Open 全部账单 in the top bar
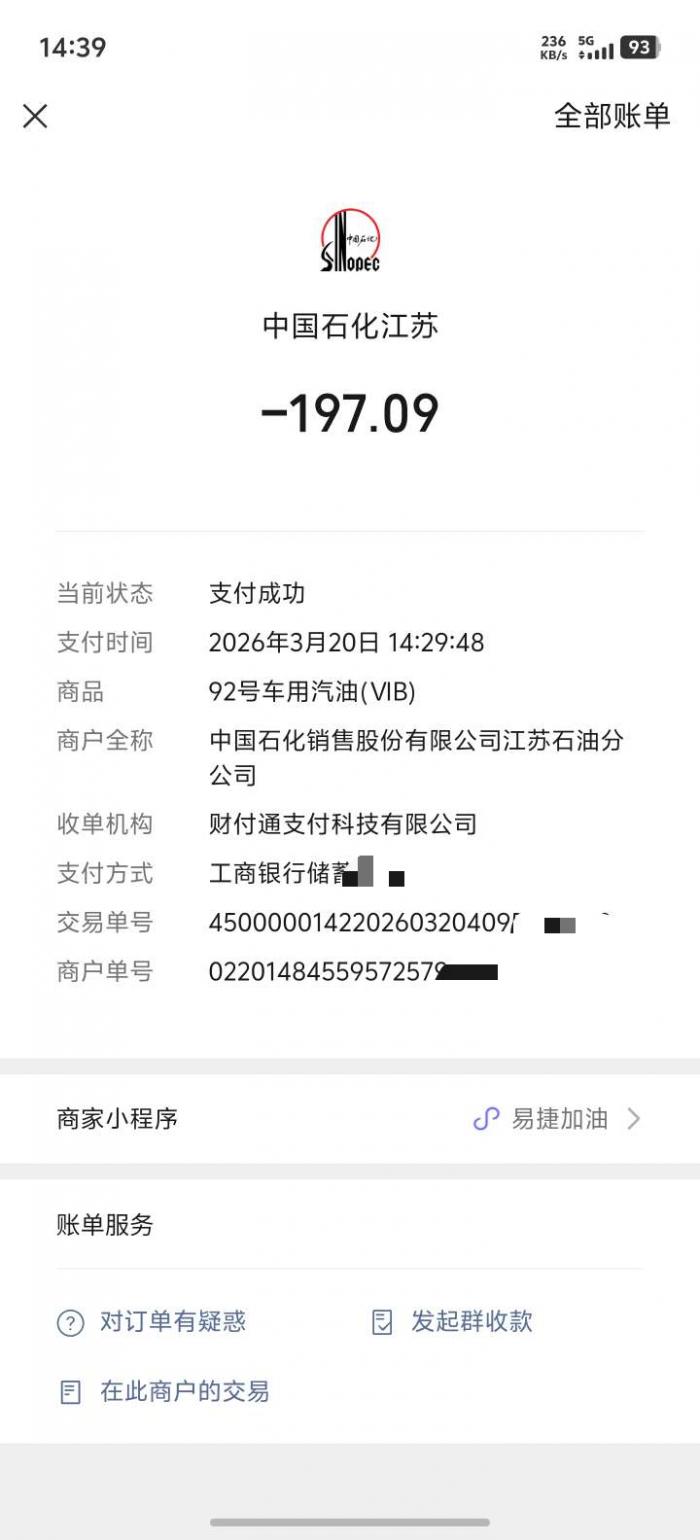This screenshot has height=1540, width=700. point(611,116)
